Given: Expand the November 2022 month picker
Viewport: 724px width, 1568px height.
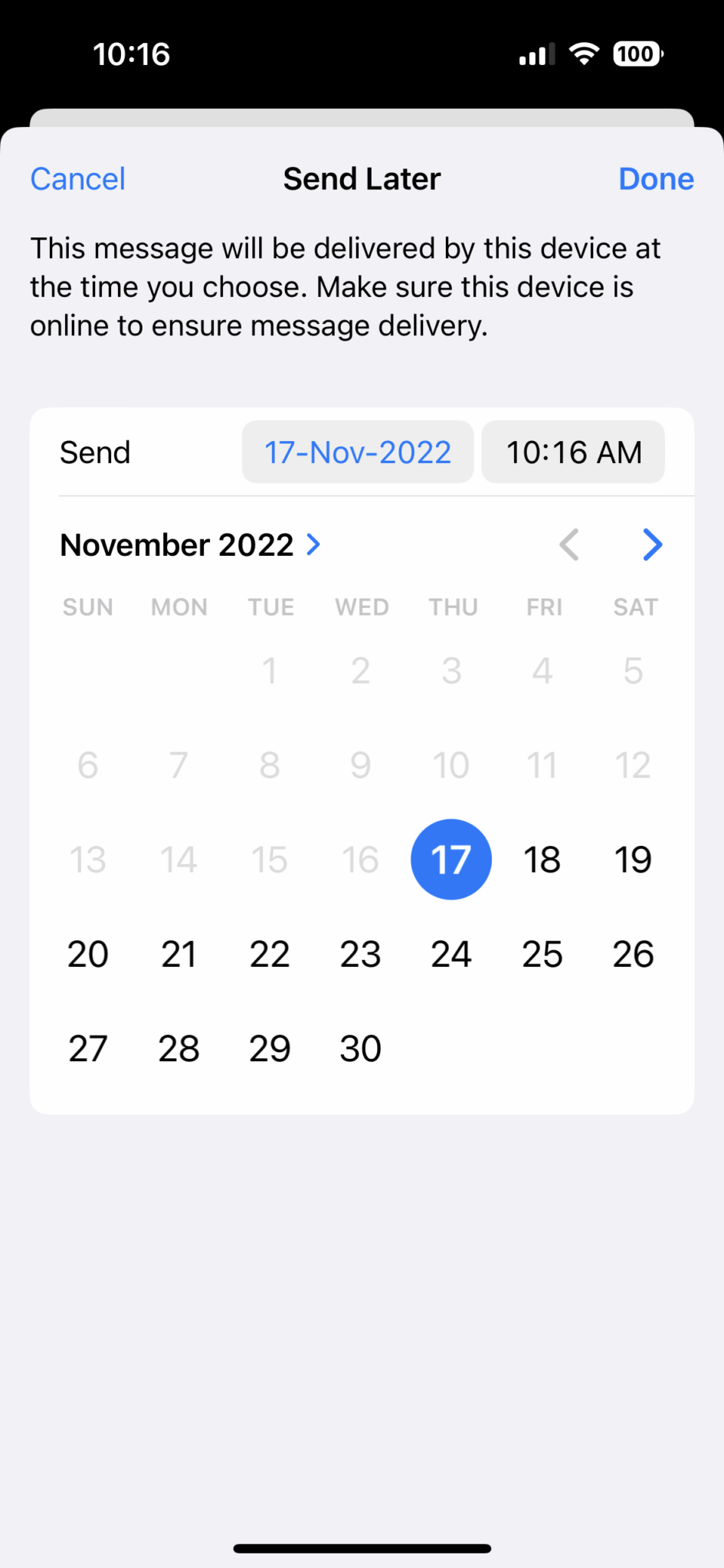Looking at the screenshot, I should pyautogui.click(x=191, y=545).
